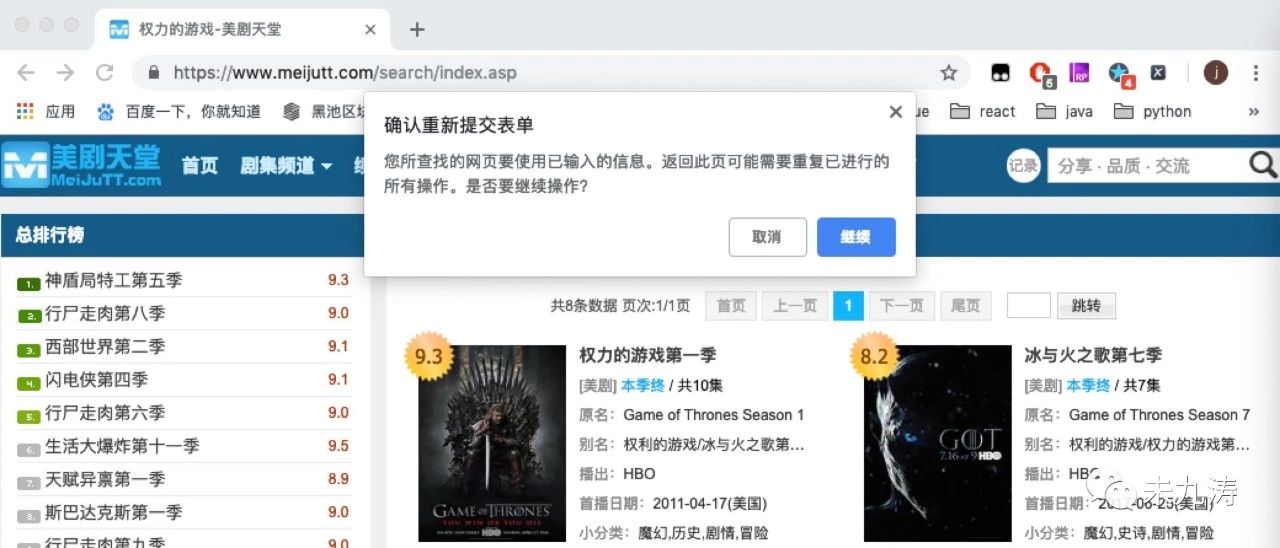Viewport: 1280px width, 548px height.
Task: Open the 百度一下，你就知道 bookmark
Action: click(178, 112)
